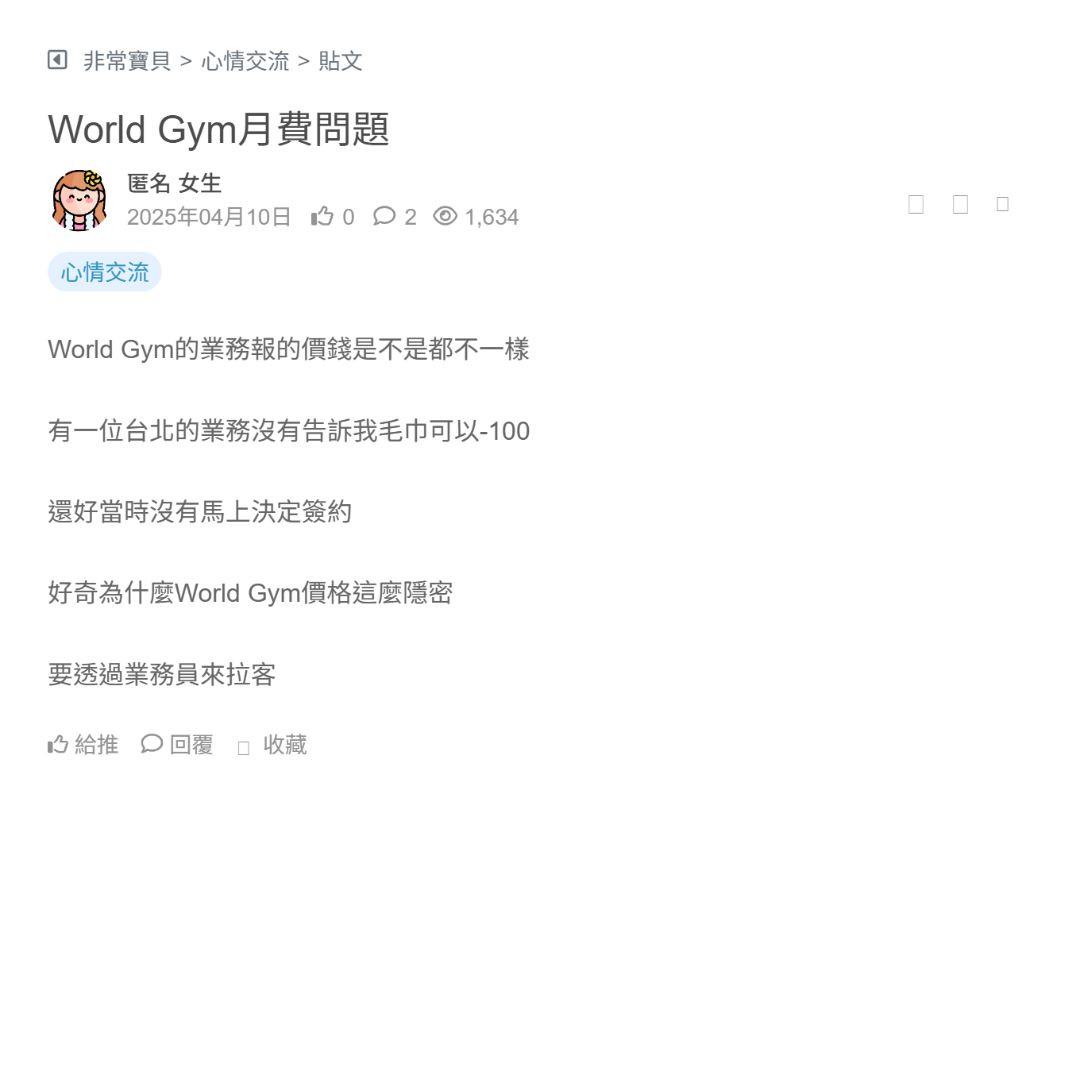Tap the back arrow icon in breadcrumb
Screen dimensions: 1080x1080
tap(58, 60)
